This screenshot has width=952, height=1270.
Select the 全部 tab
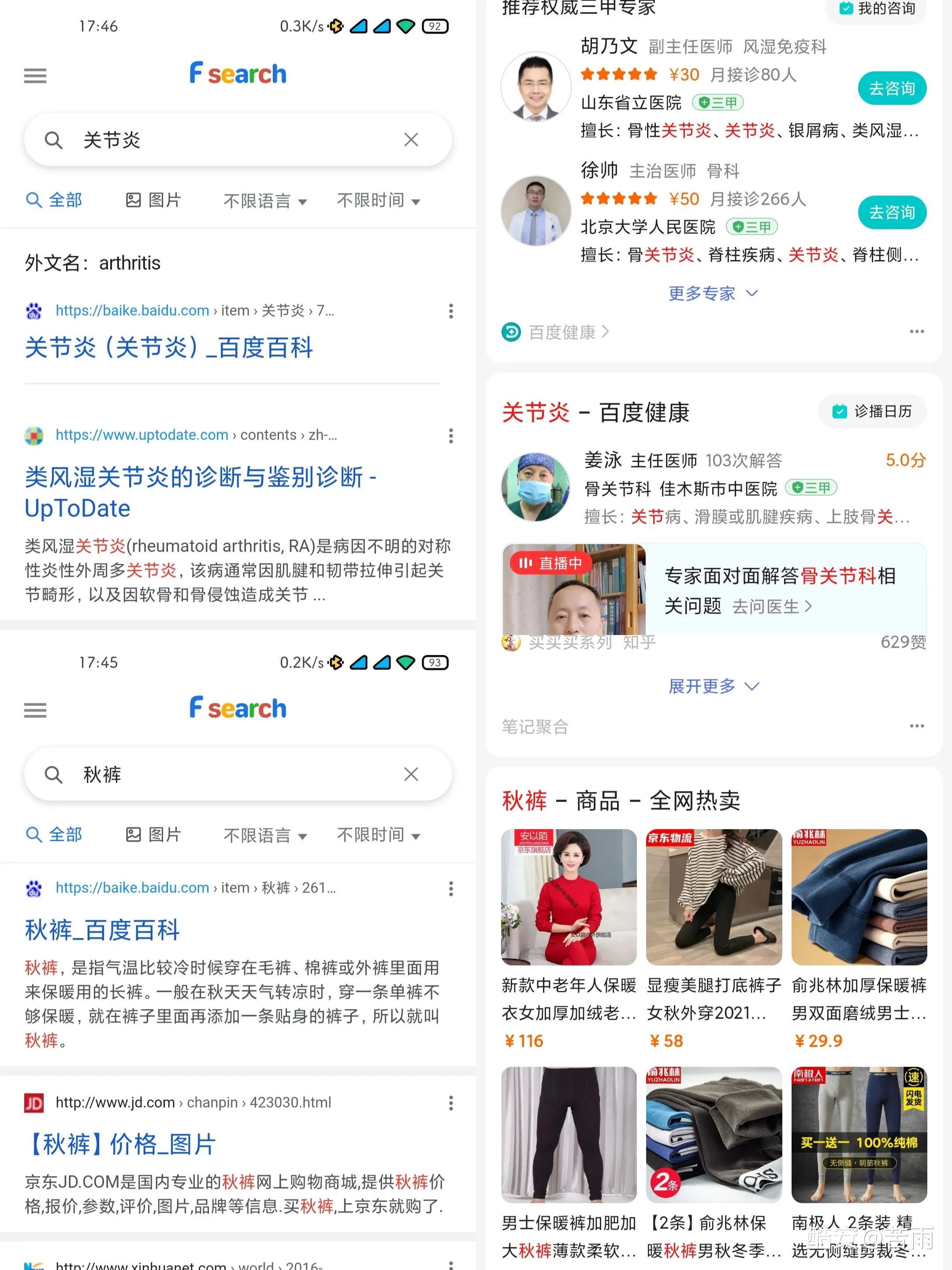pyautogui.click(x=55, y=200)
